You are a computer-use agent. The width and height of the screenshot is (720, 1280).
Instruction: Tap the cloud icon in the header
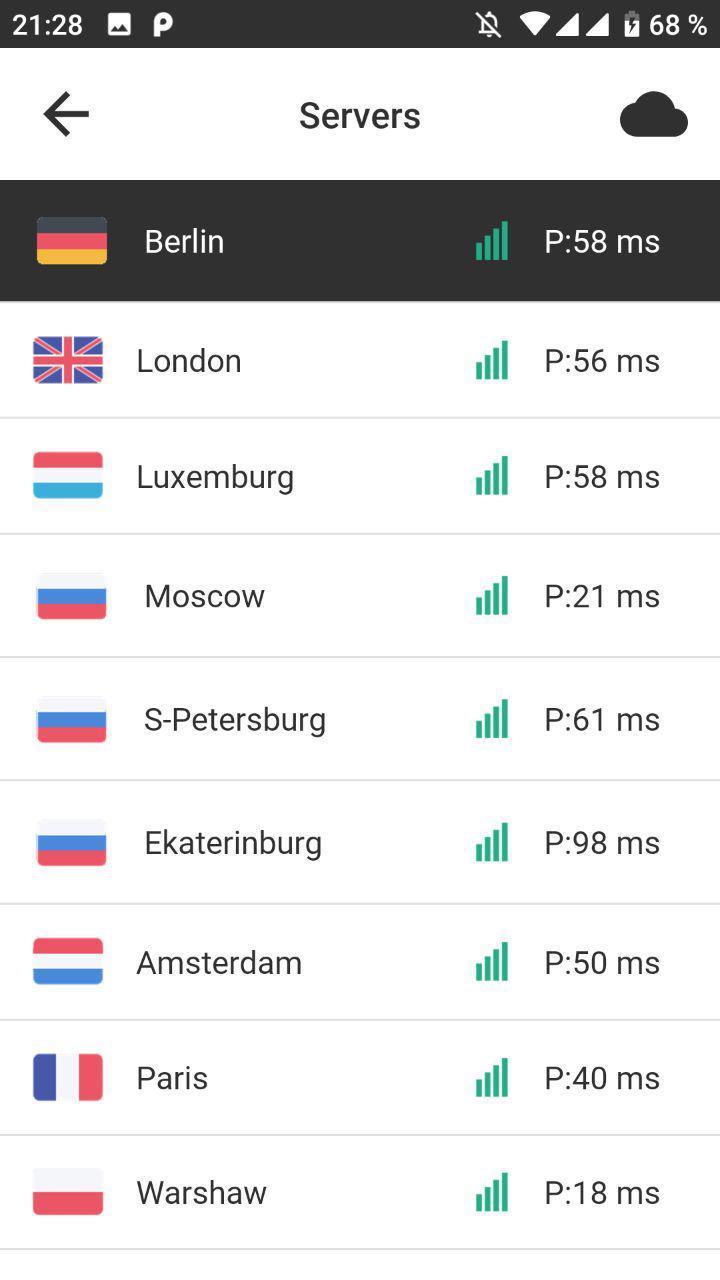654,114
